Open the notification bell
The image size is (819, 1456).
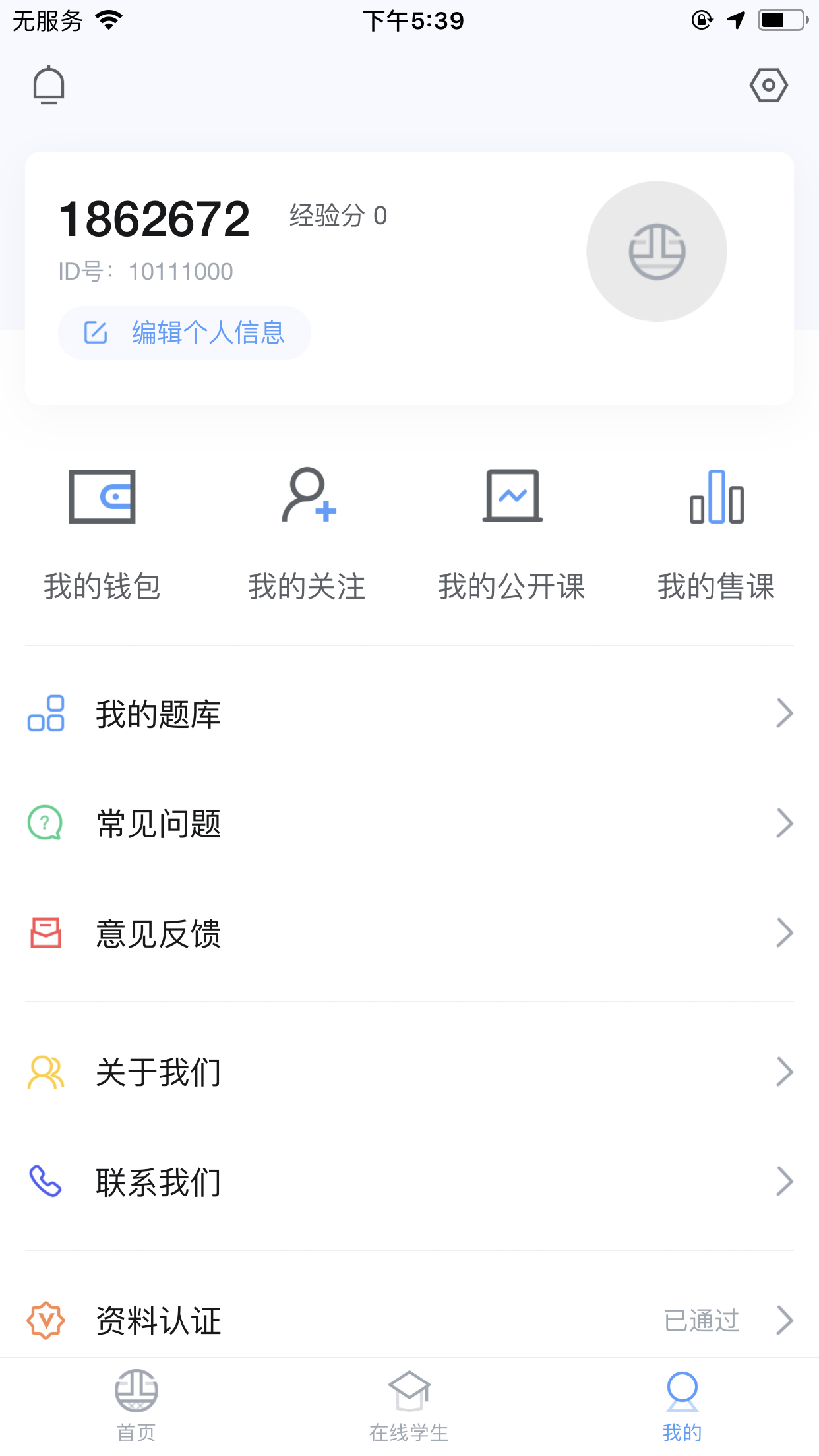coord(49,84)
